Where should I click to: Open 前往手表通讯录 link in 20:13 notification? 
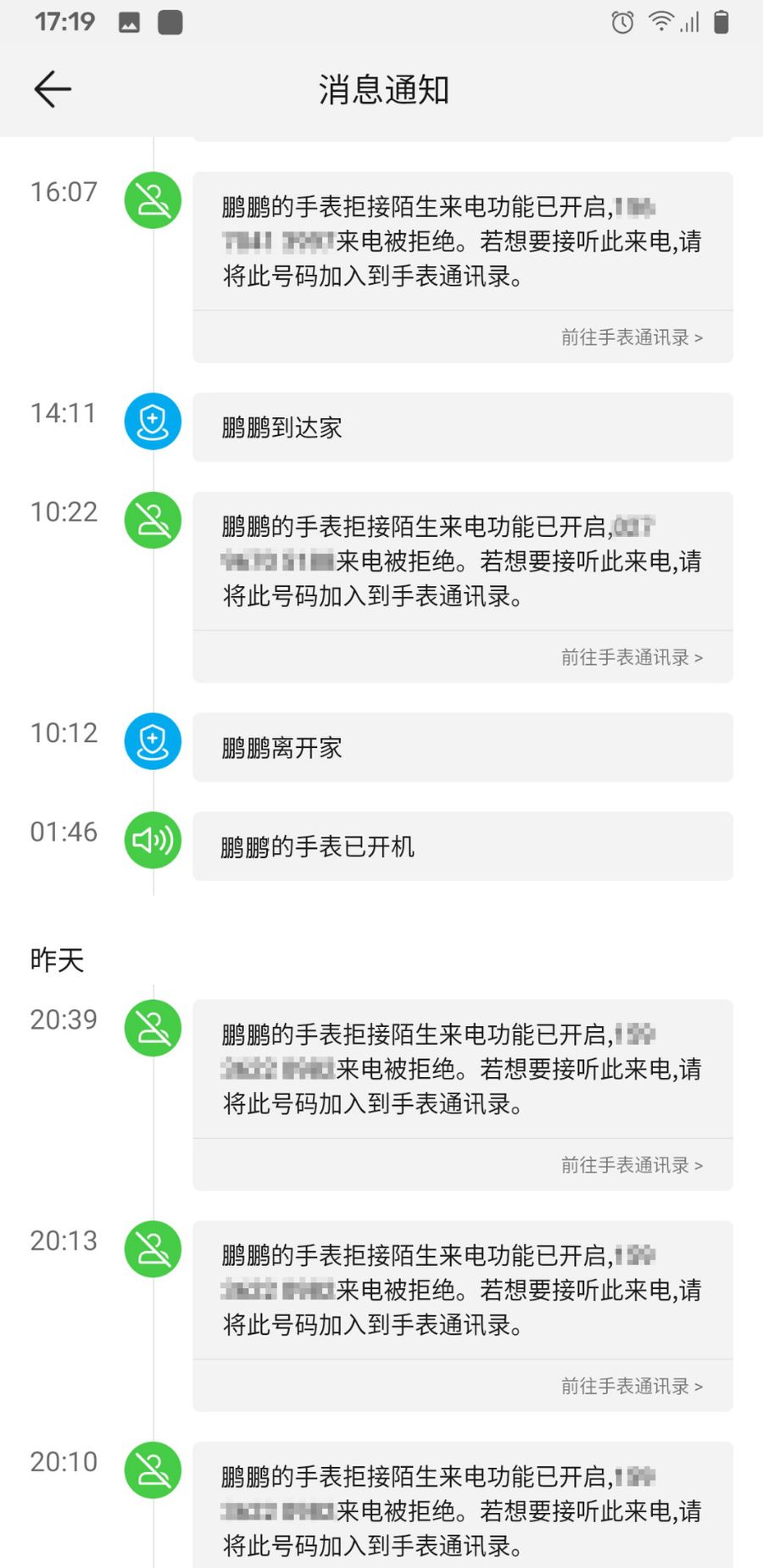pos(632,1386)
